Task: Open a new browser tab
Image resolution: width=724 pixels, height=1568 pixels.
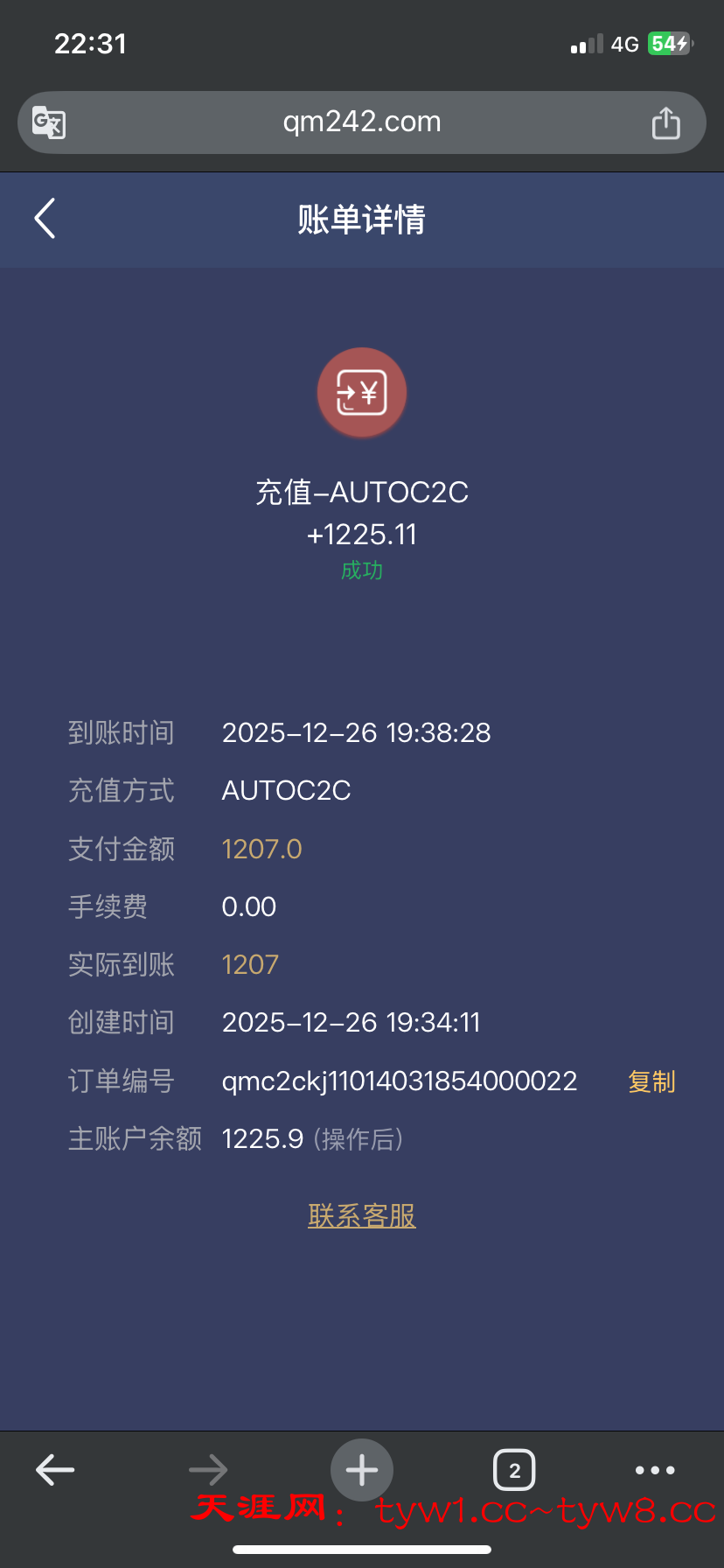Action: 362,1470
